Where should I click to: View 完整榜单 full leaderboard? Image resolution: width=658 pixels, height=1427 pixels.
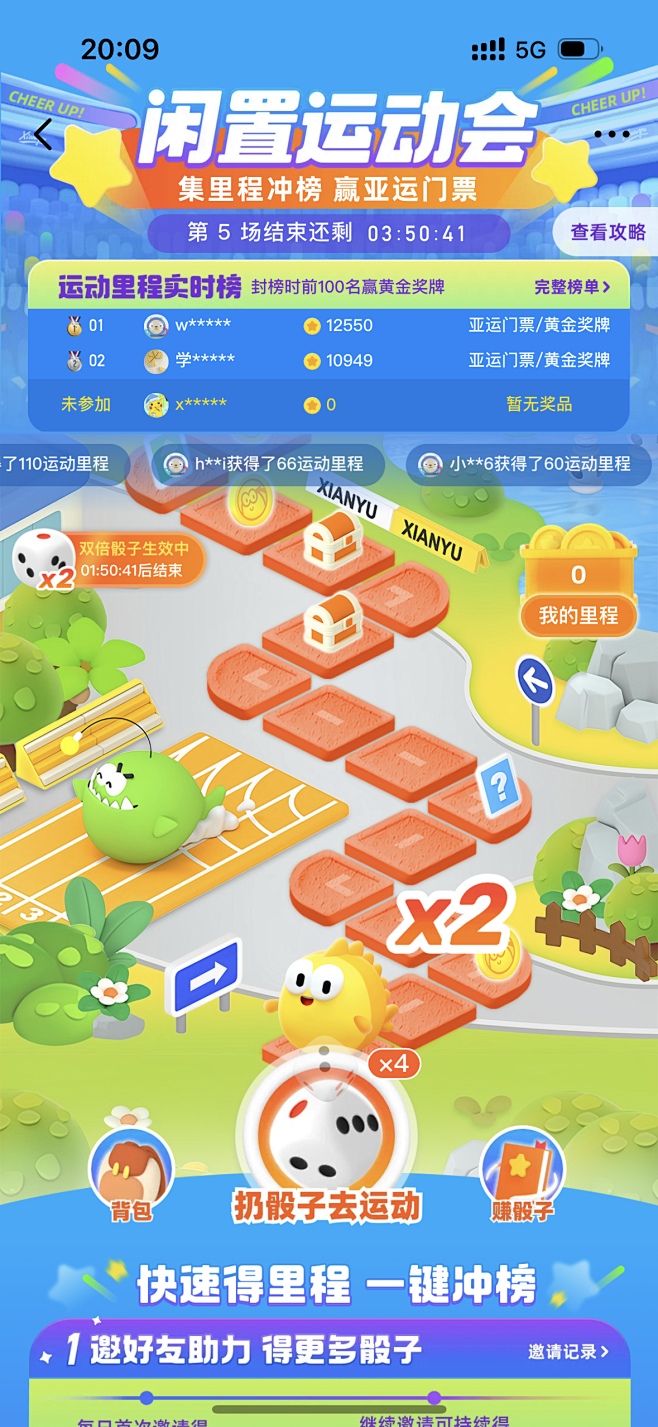pyautogui.click(x=572, y=287)
